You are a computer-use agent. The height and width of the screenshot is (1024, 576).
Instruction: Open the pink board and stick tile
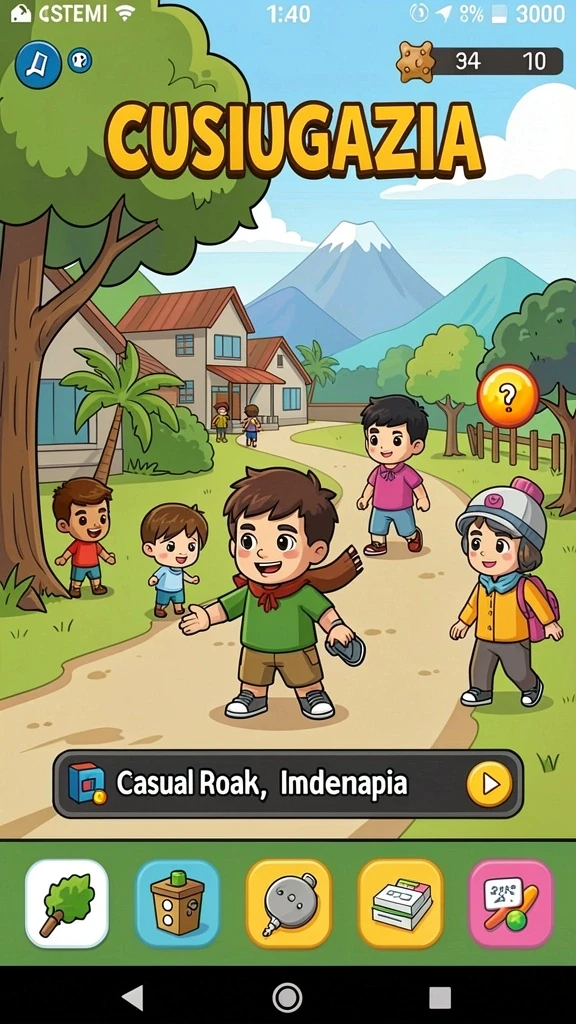click(x=511, y=903)
